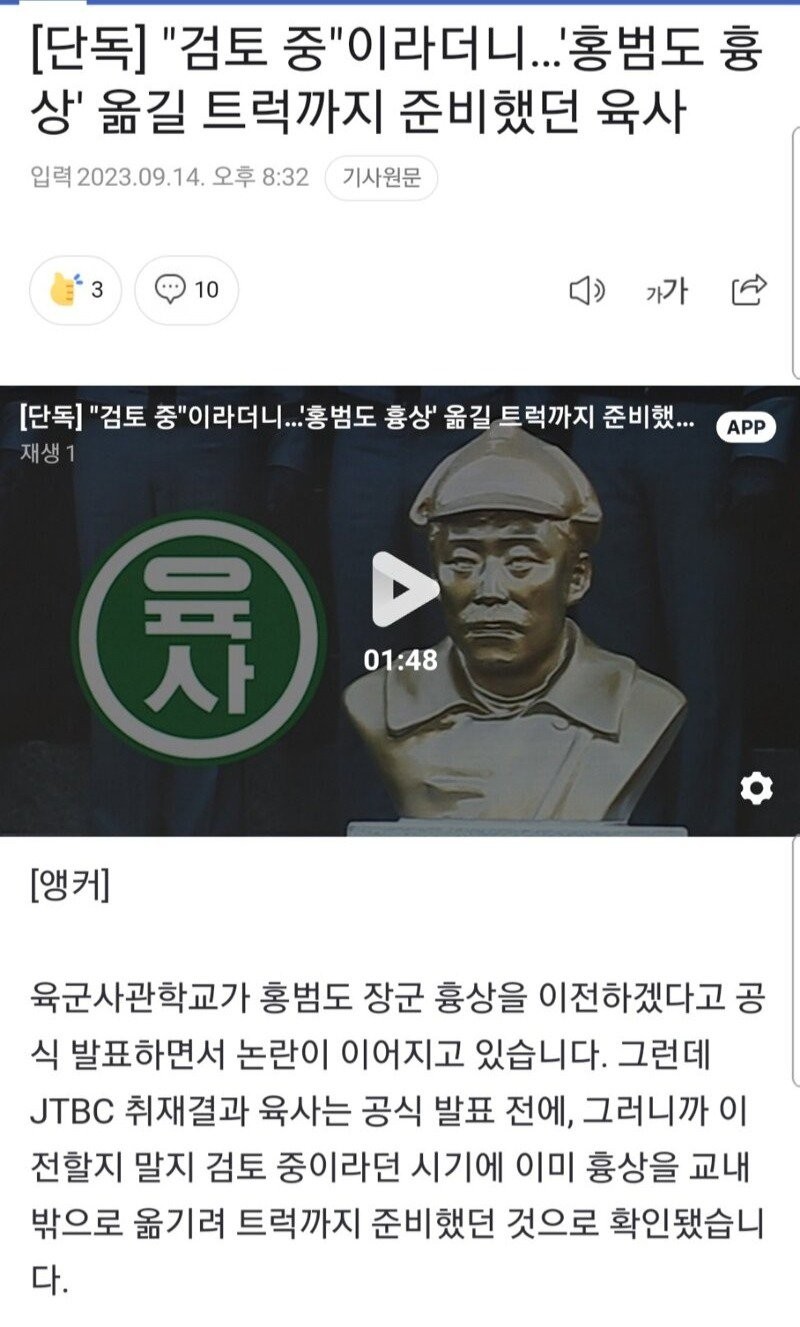Listen to the article with the speaker icon
The width and height of the screenshot is (800, 1327).
pos(587,291)
